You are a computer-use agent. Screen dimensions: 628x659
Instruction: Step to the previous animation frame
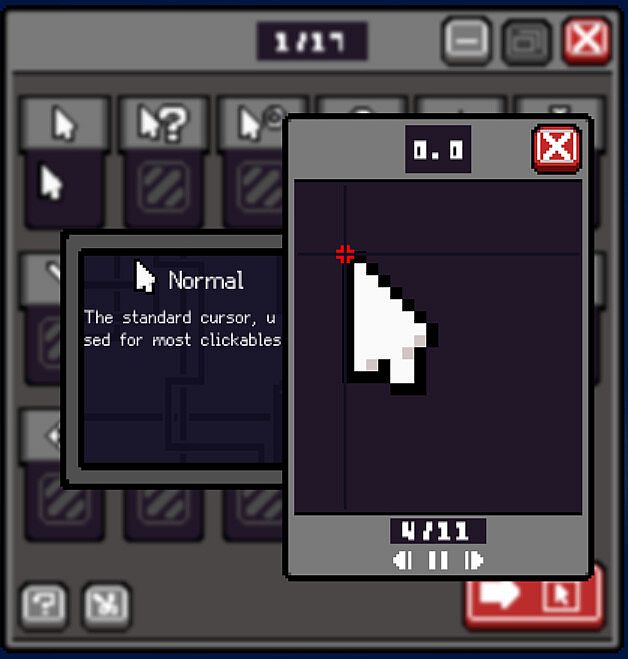point(402,561)
